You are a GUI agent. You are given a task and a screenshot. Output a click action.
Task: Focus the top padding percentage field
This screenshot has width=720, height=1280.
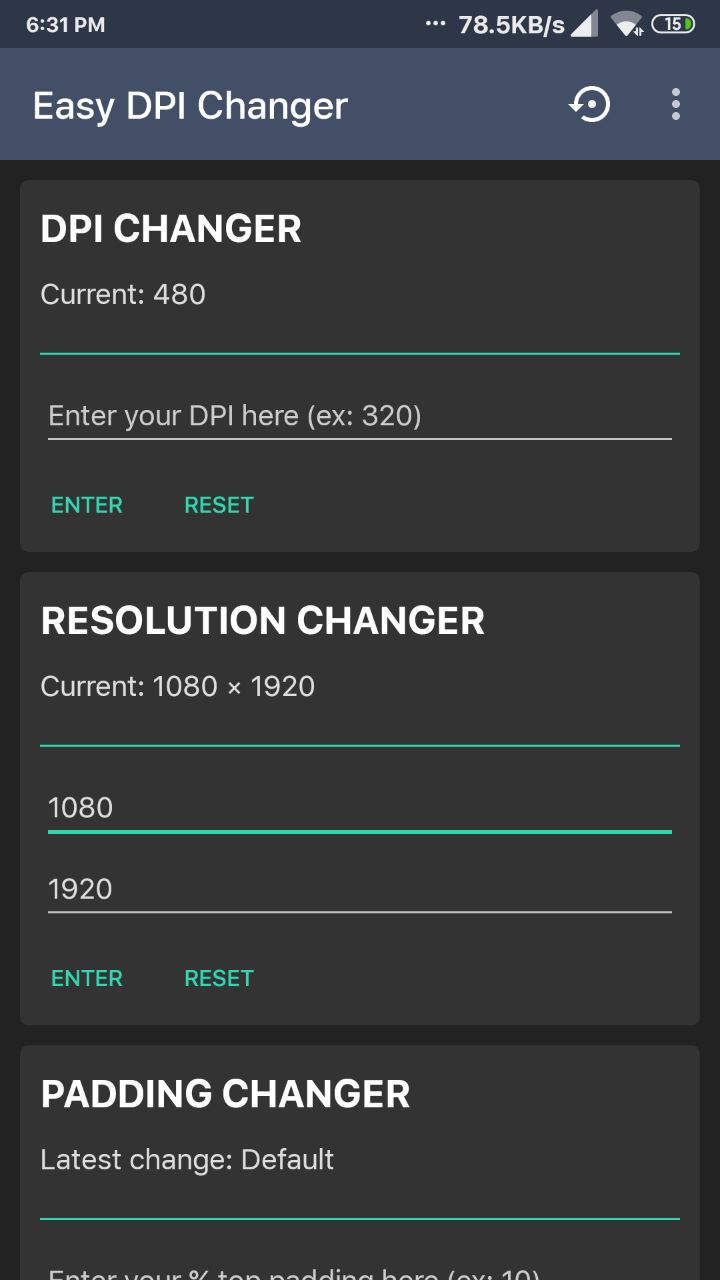pyautogui.click(x=360, y=1271)
